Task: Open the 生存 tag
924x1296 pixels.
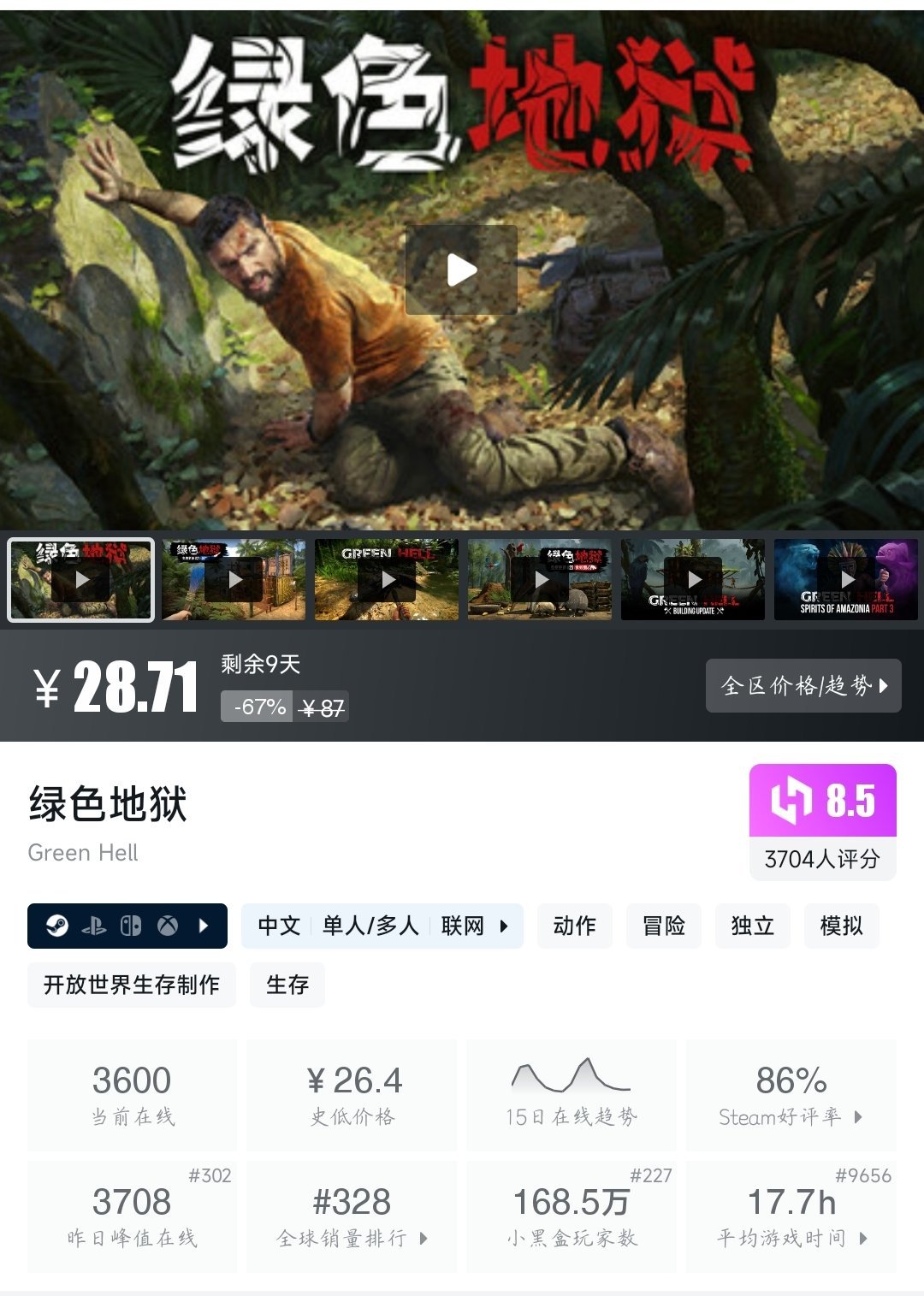Action: tap(287, 985)
